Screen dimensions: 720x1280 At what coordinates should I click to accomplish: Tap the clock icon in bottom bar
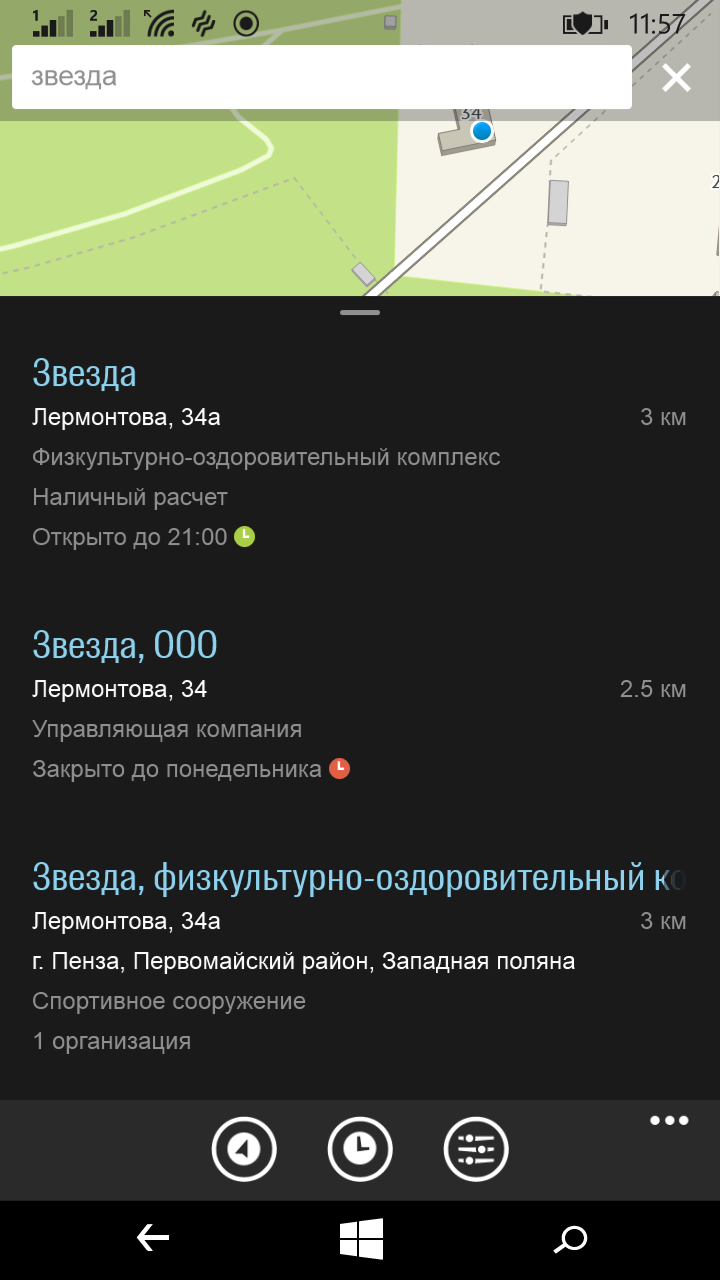(360, 1149)
